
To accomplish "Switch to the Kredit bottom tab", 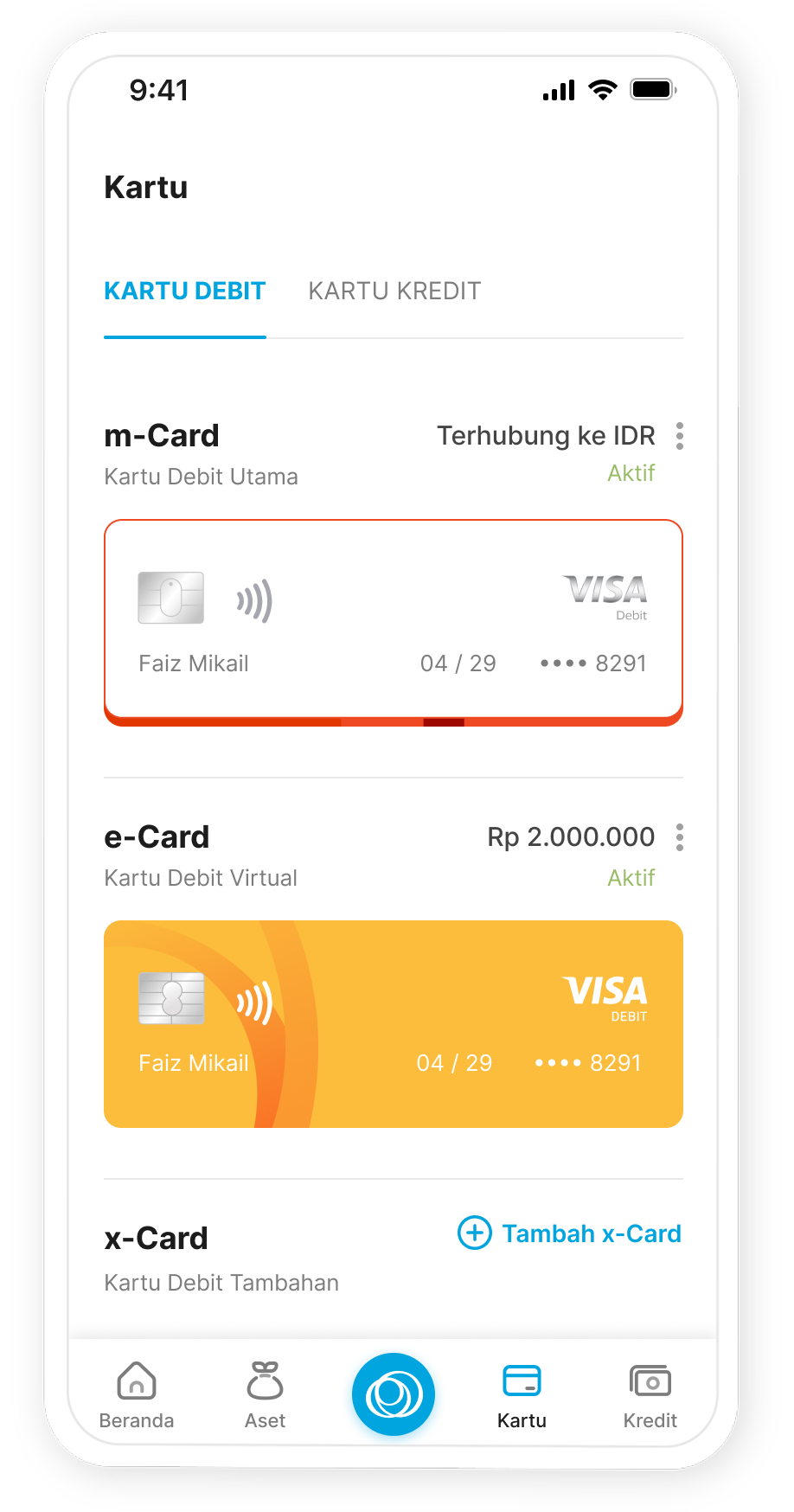I will [650, 1394].
